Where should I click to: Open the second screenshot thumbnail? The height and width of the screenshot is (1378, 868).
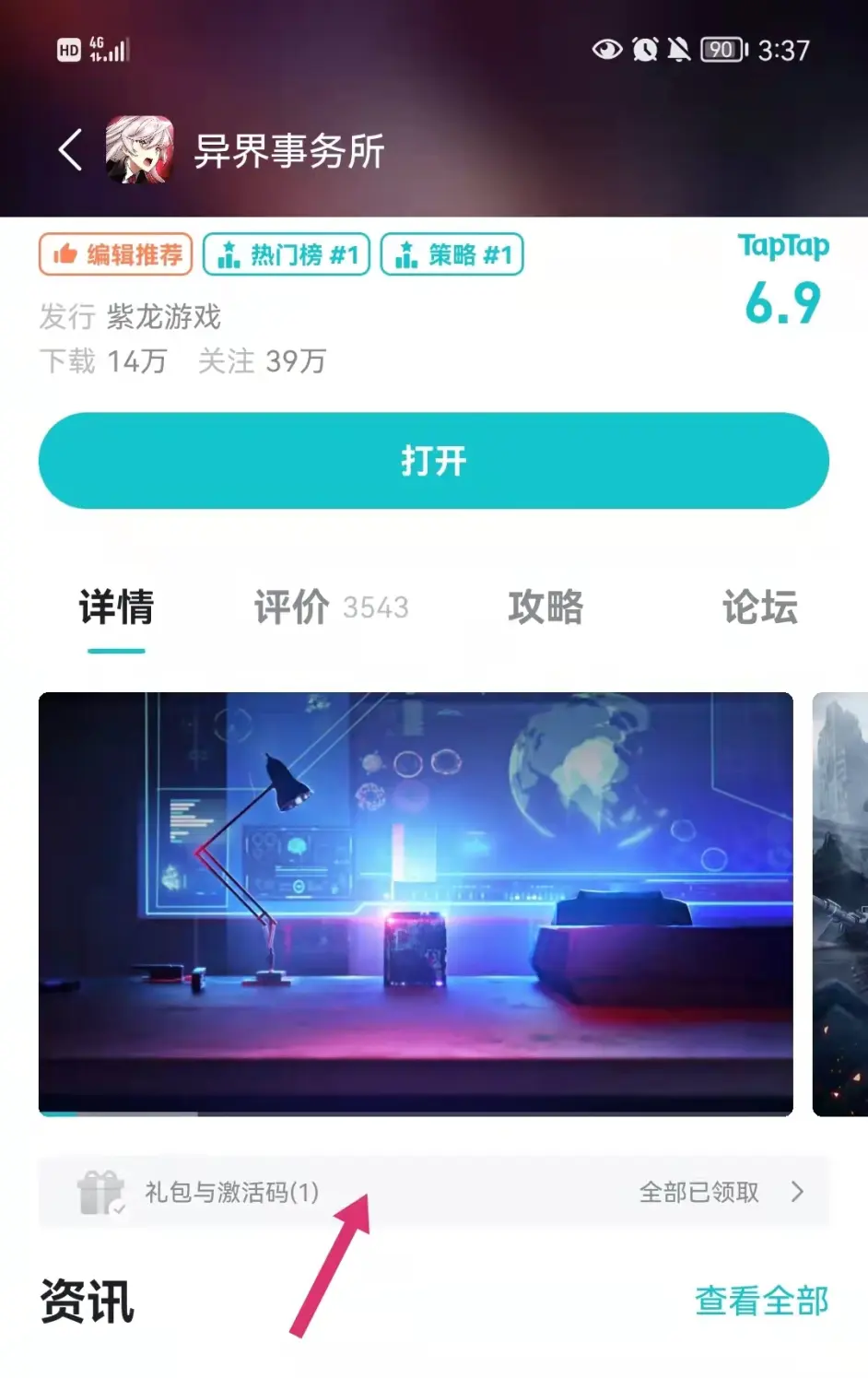tap(840, 903)
